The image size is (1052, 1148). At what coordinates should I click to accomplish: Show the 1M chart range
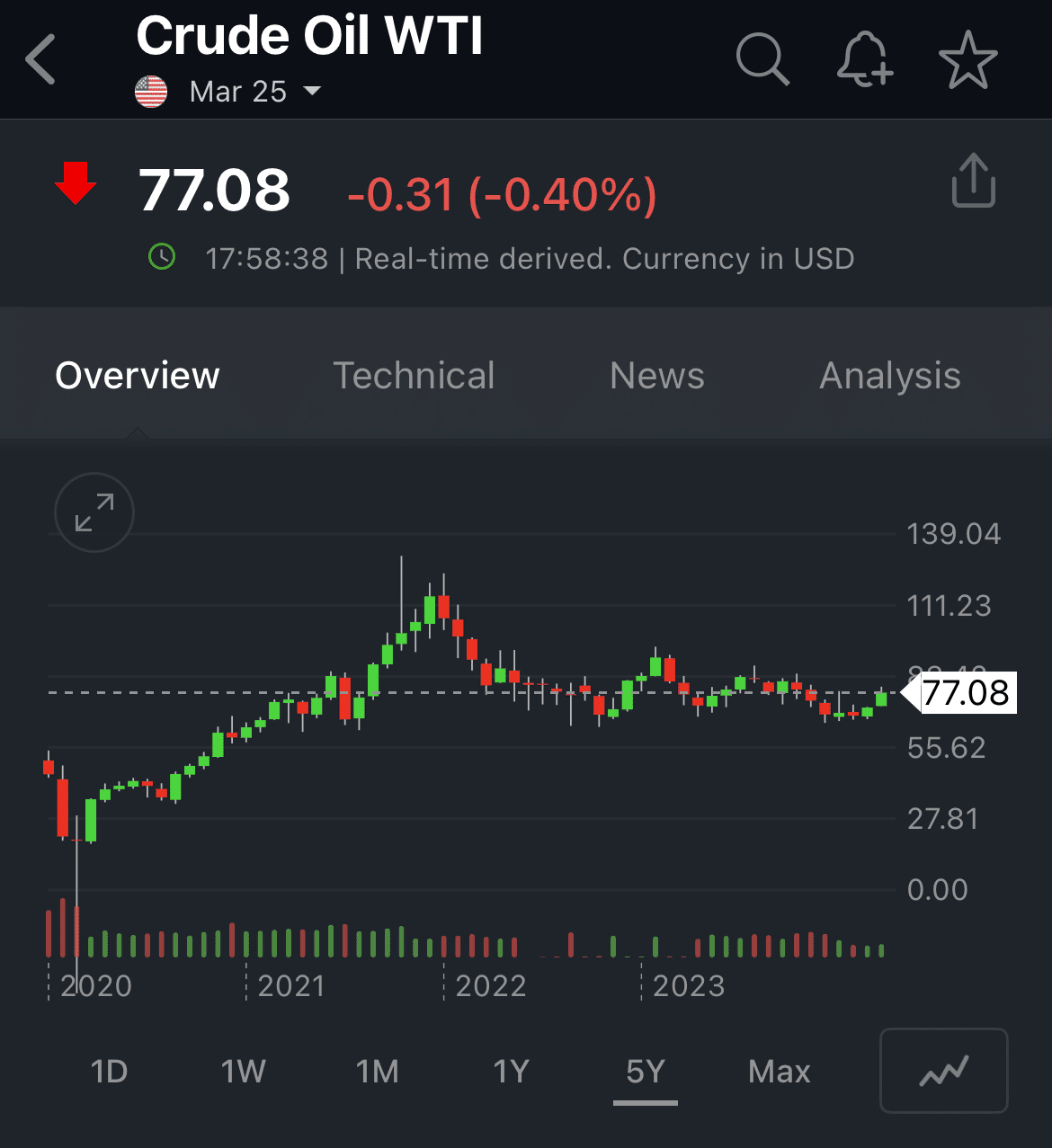[x=377, y=1072]
